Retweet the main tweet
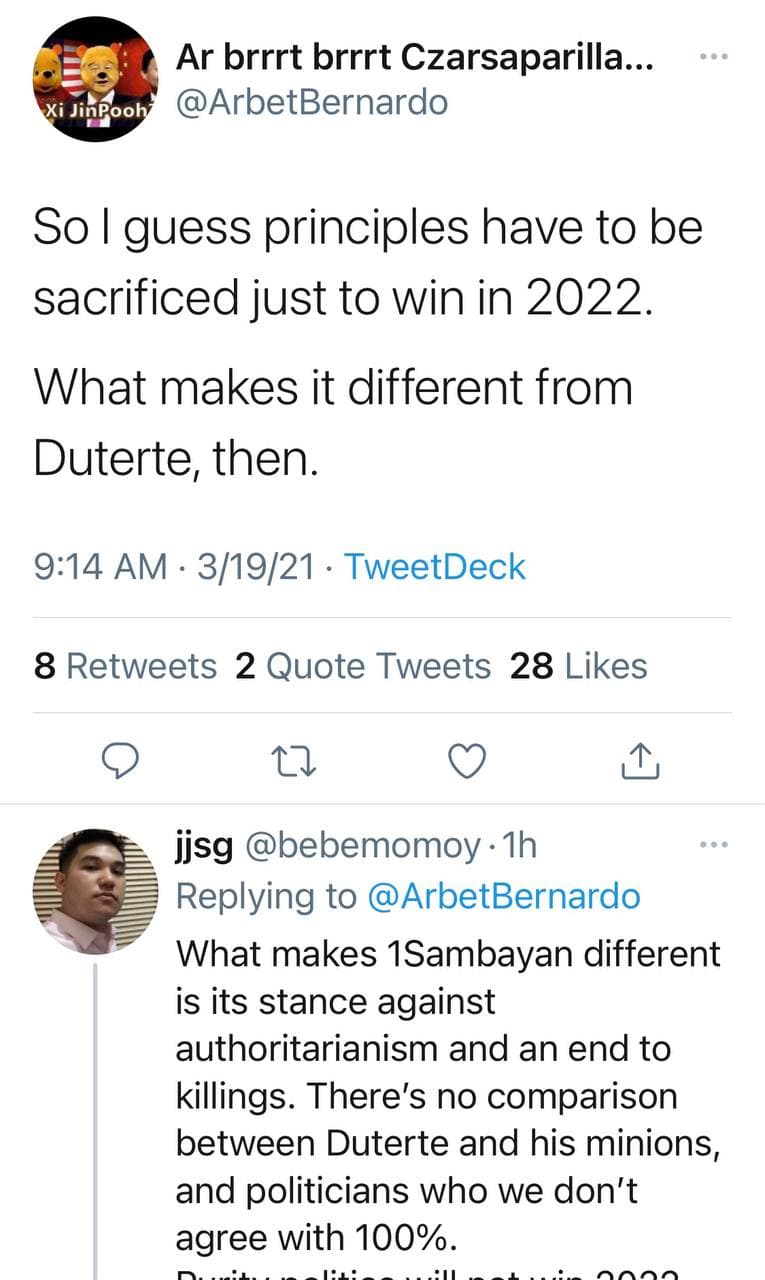The height and width of the screenshot is (1280, 765). point(294,761)
